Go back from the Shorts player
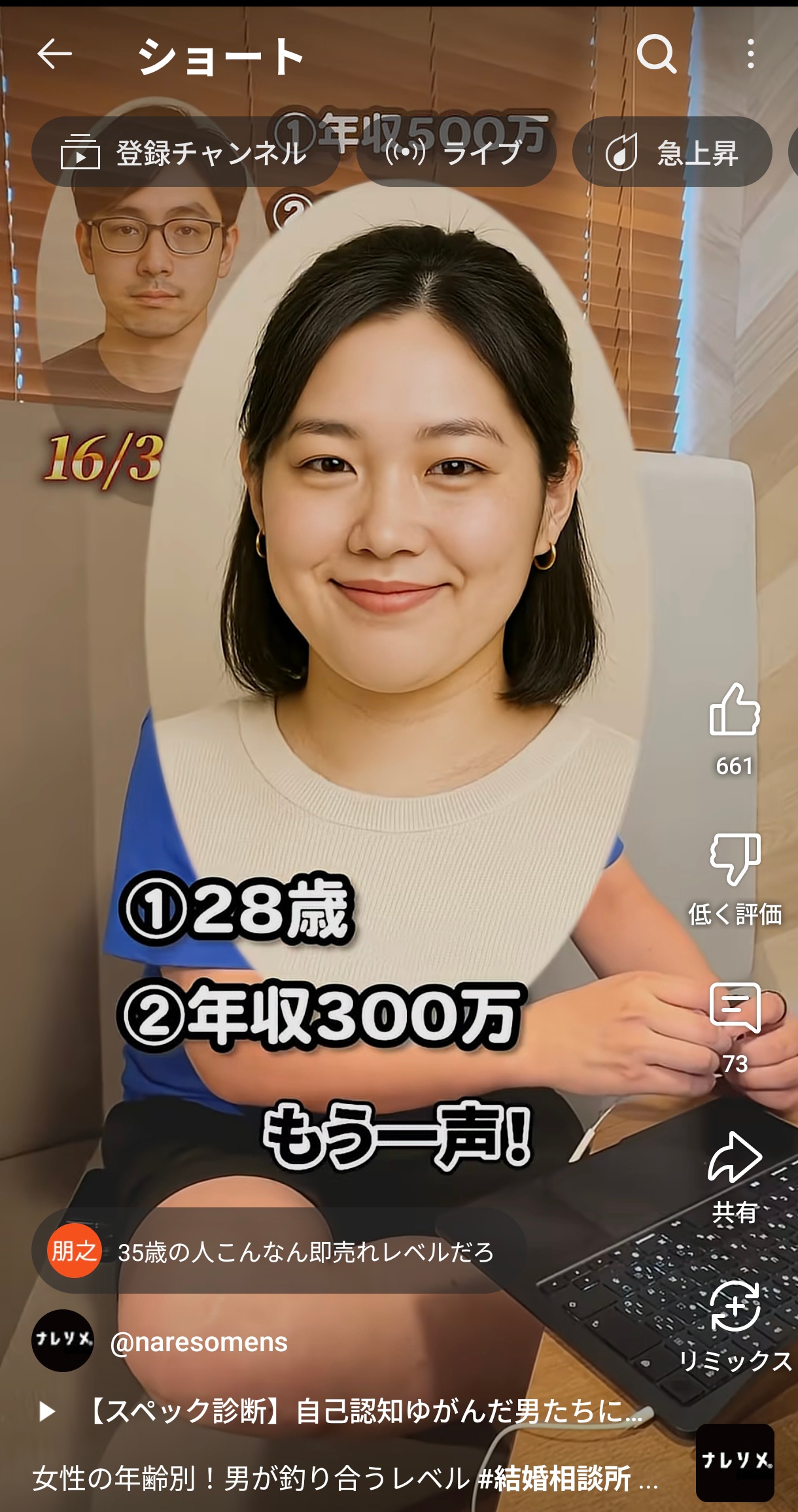 (x=54, y=54)
